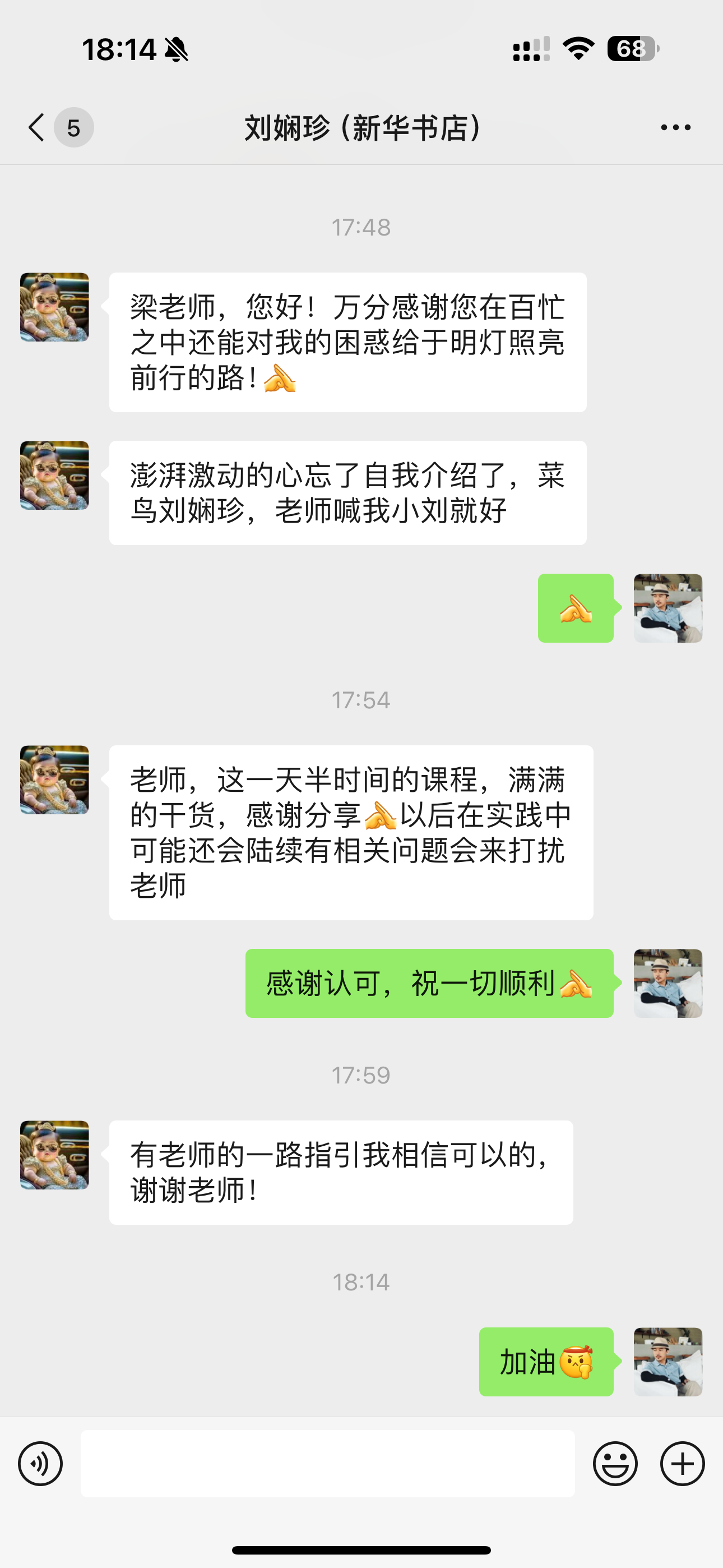This screenshot has height=1568, width=723.
Task: Open profile from avatar beside 有老师的一路指引 message
Action: click(x=55, y=1155)
